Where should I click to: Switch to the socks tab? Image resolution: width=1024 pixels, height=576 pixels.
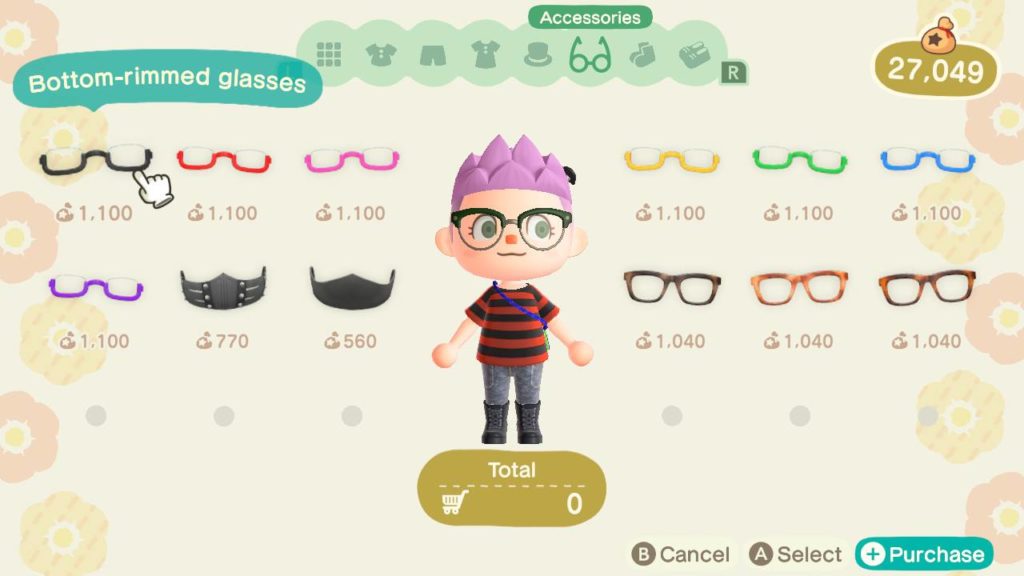[x=642, y=54]
